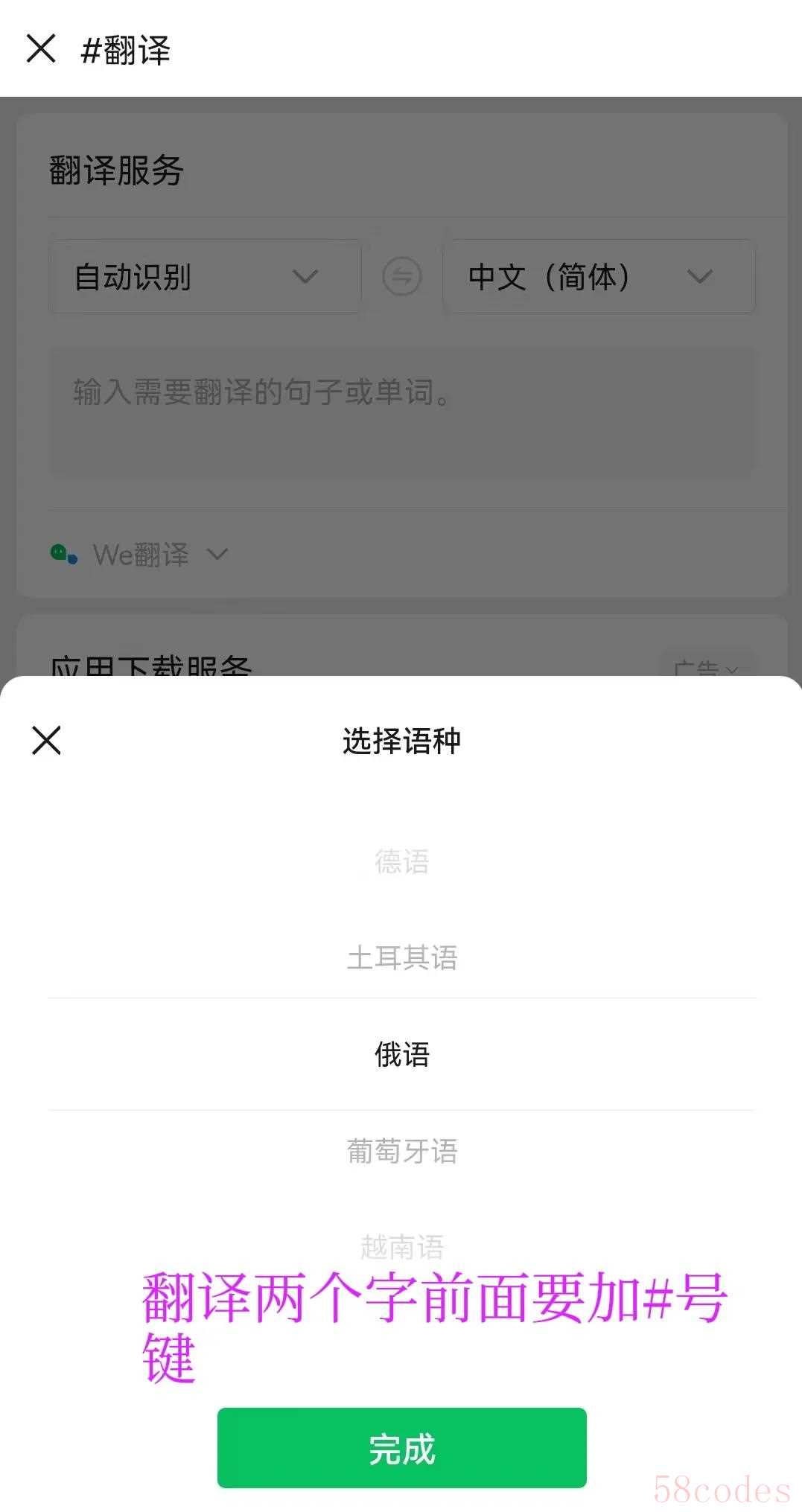The width and height of the screenshot is (802, 1512).
Task: Tap the highlighted 俄语 option
Action: click(x=401, y=1054)
